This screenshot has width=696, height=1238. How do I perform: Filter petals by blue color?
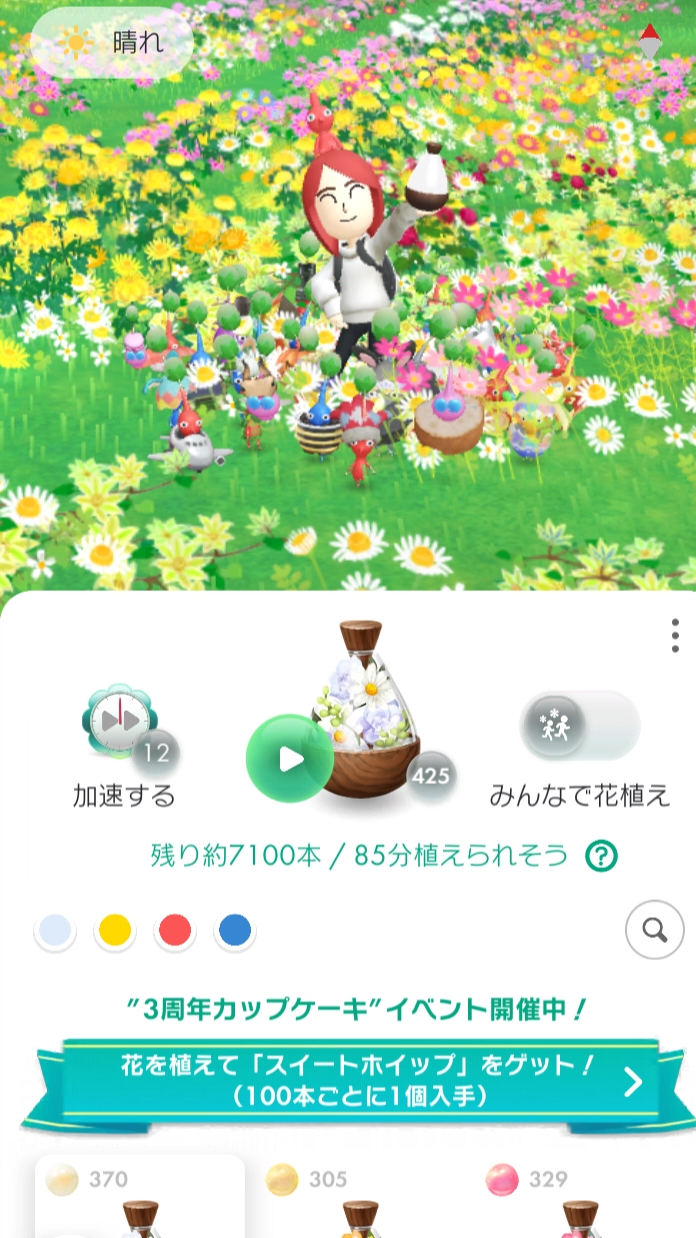click(x=235, y=931)
